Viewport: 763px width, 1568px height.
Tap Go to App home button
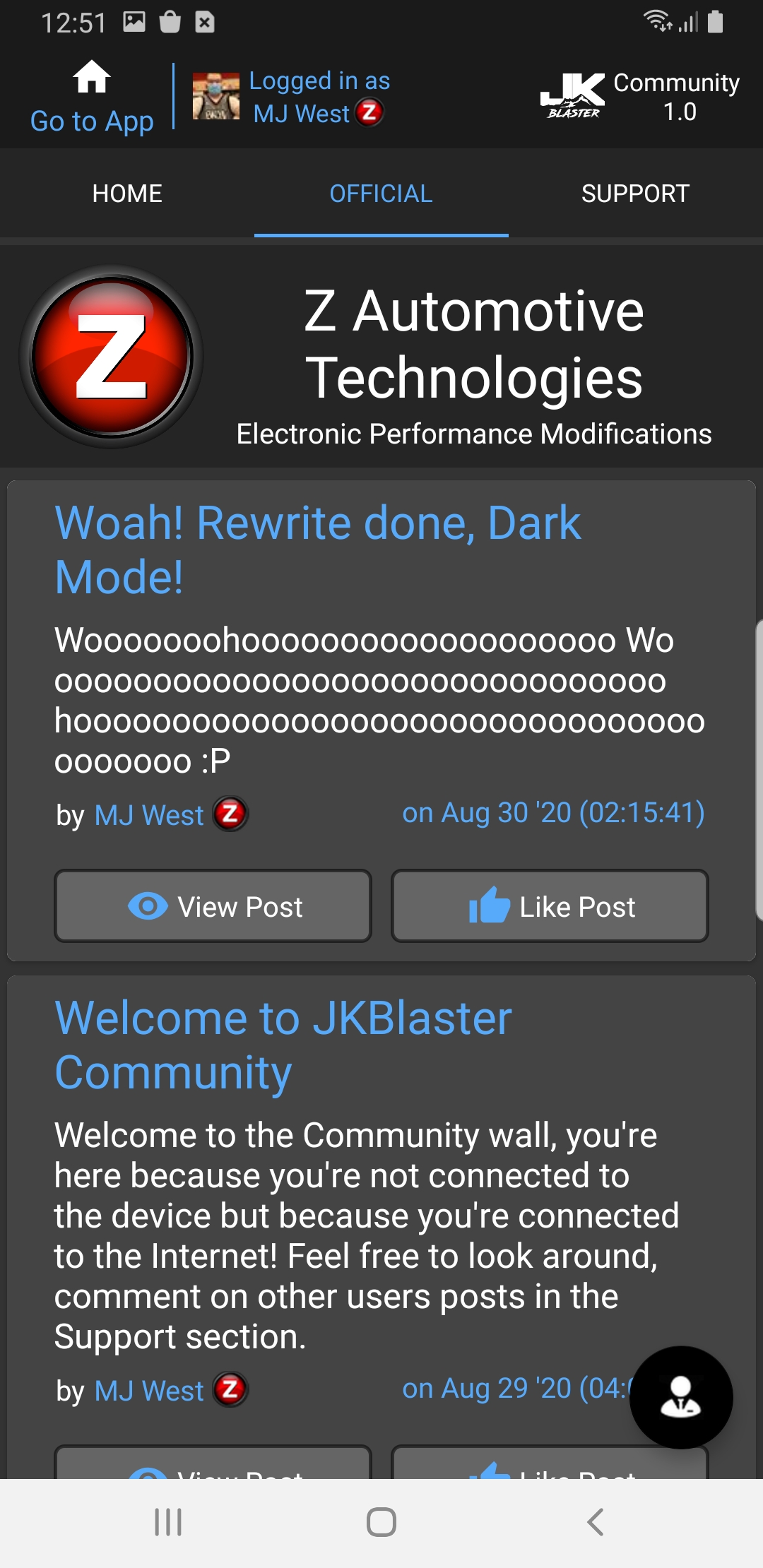(x=92, y=97)
